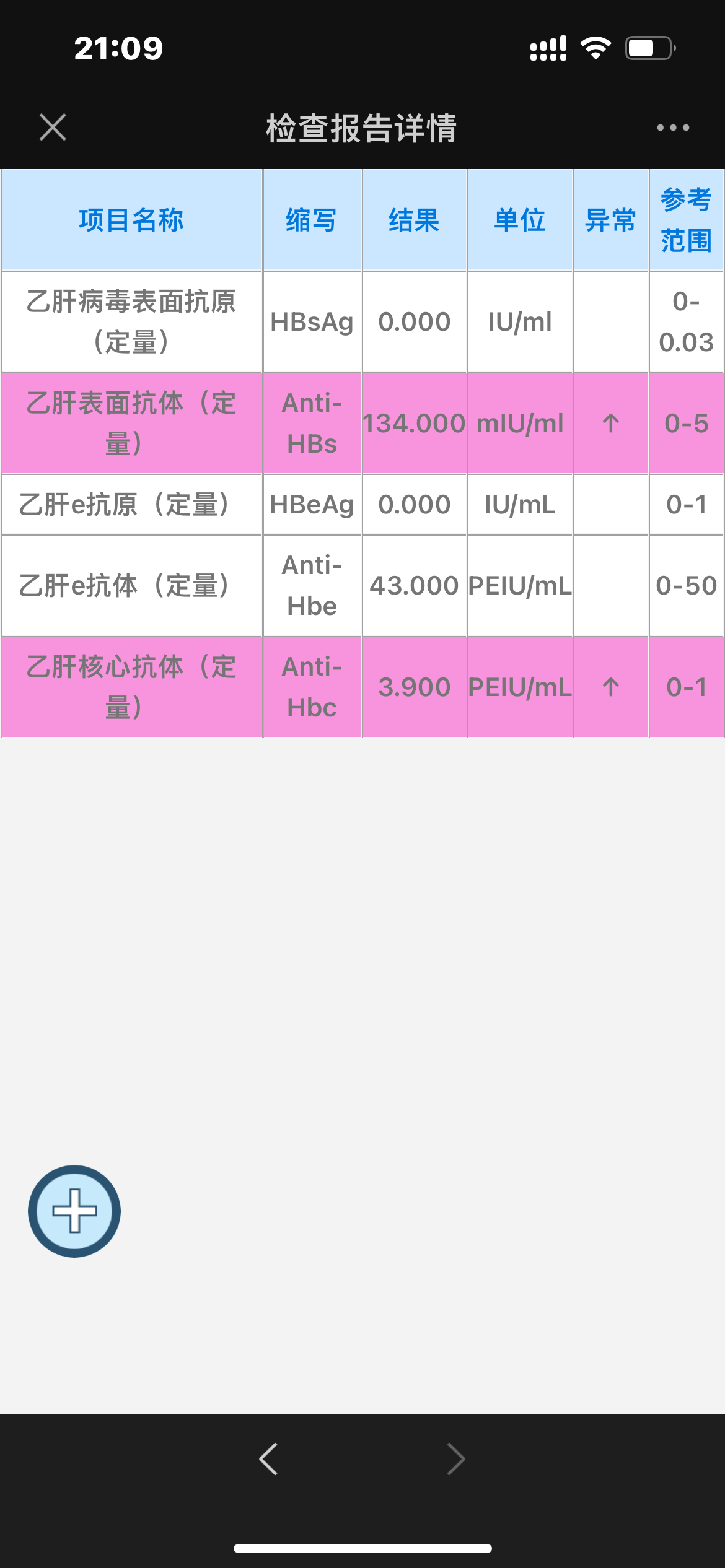Viewport: 725px width, 1568px height.
Task: Go forward with the bottom right arrow
Action: tap(455, 1459)
